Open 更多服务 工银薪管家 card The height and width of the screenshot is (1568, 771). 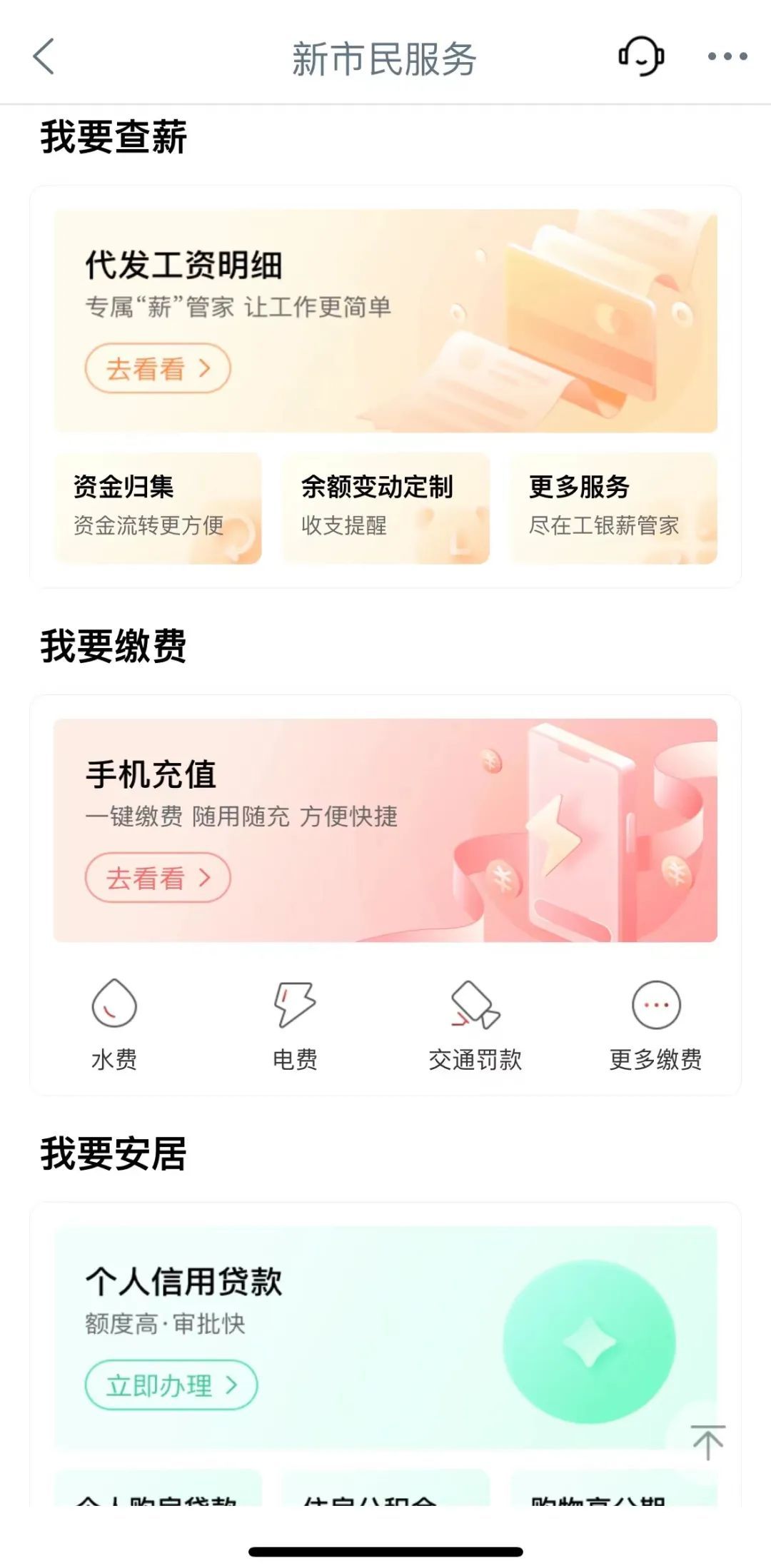[613, 507]
